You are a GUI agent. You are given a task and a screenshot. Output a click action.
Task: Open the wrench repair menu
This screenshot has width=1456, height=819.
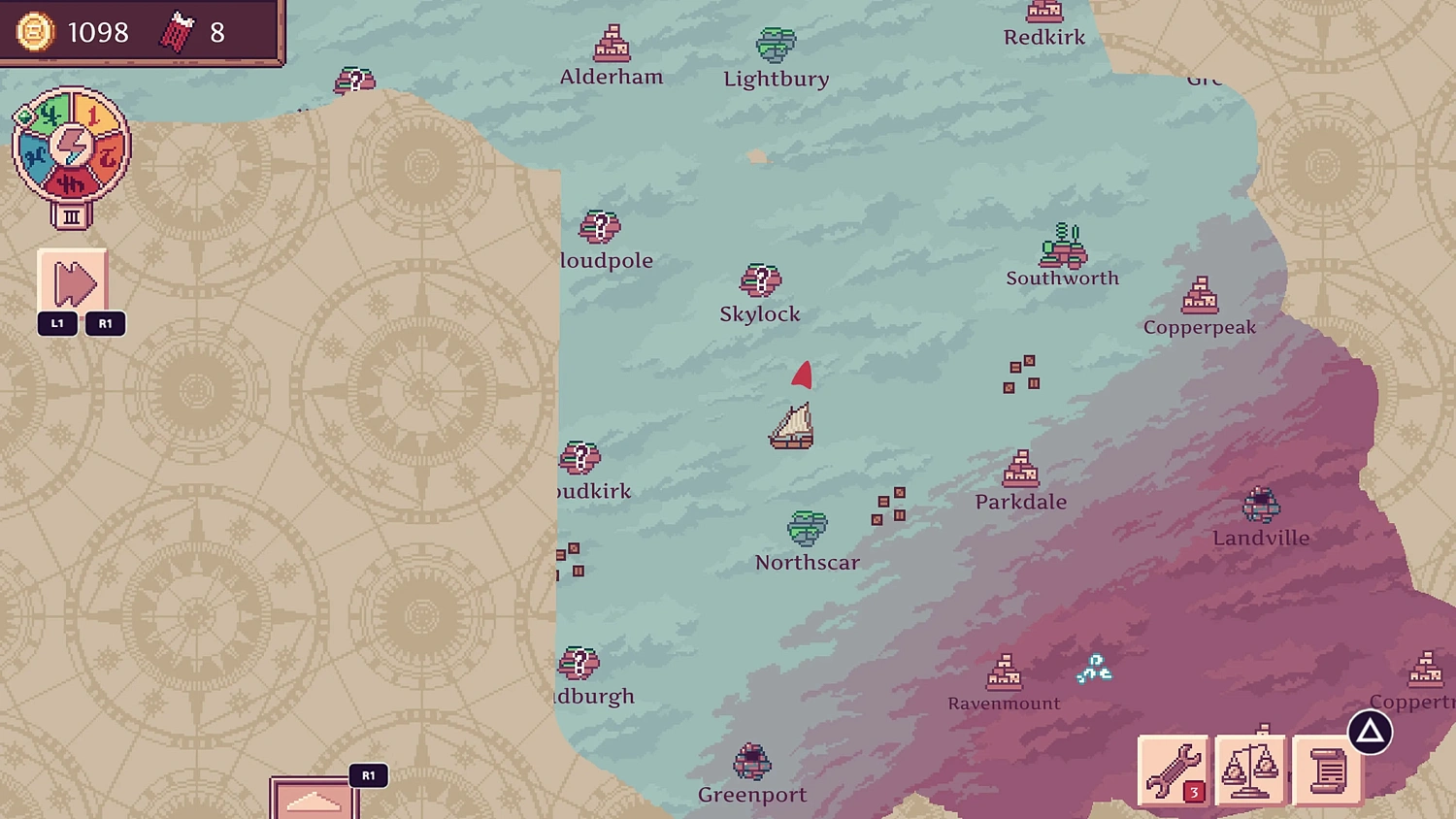coord(1173,771)
